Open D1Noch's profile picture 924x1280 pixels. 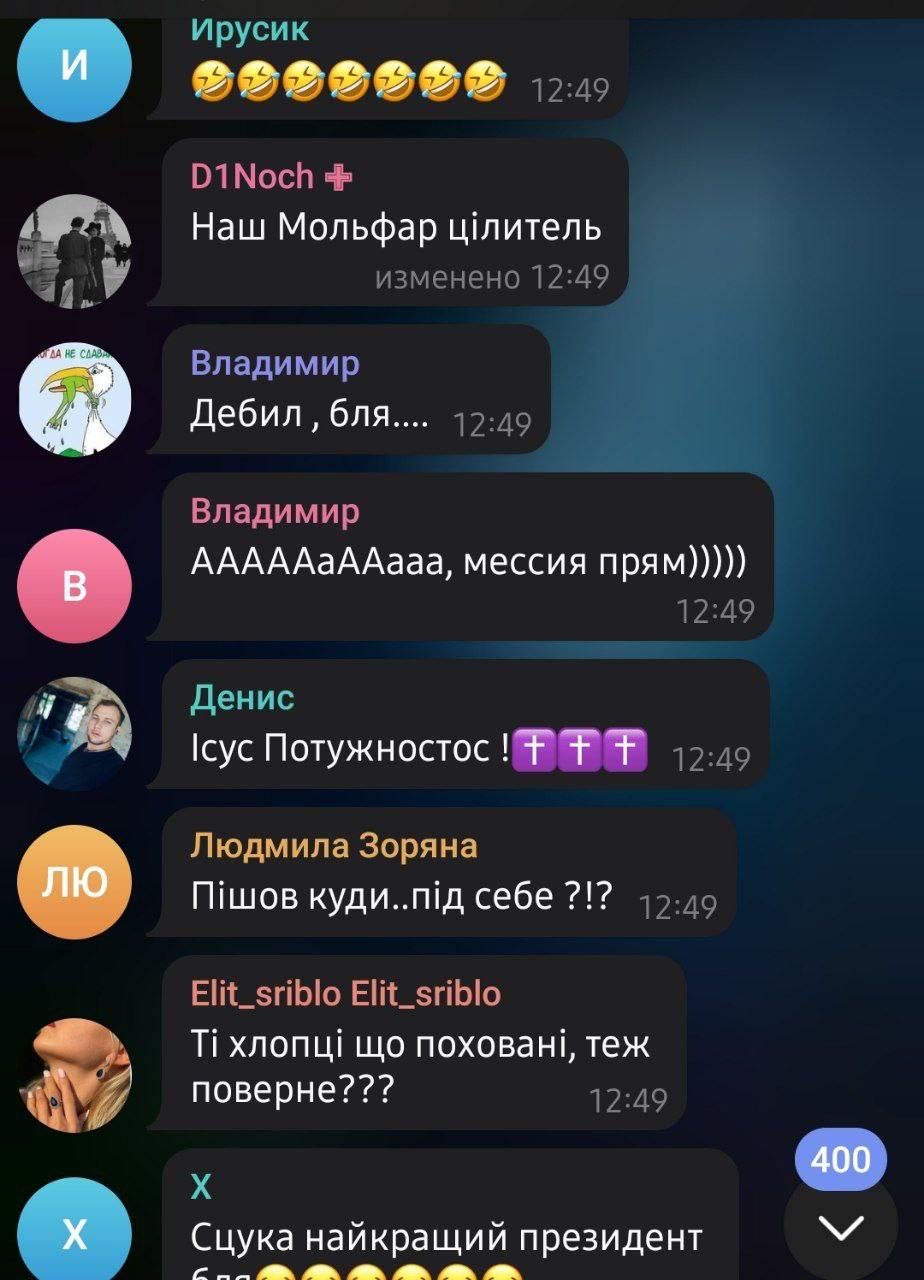coord(75,250)
